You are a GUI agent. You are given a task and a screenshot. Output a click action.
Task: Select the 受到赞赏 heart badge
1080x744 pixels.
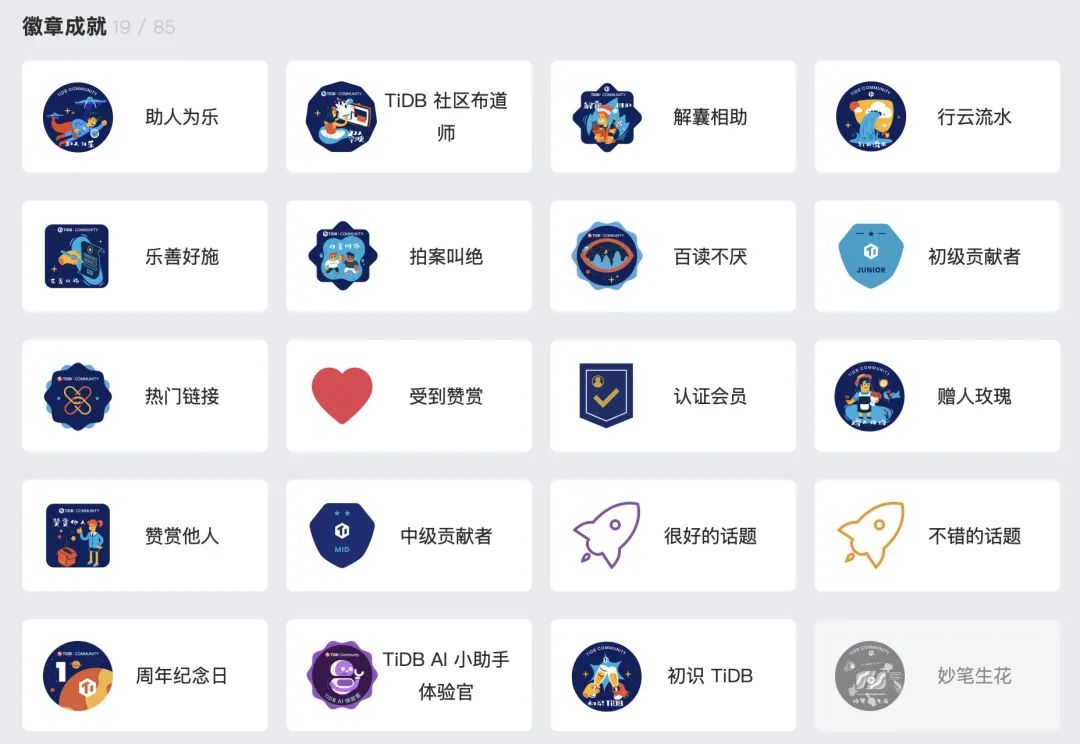pos(409,396)
